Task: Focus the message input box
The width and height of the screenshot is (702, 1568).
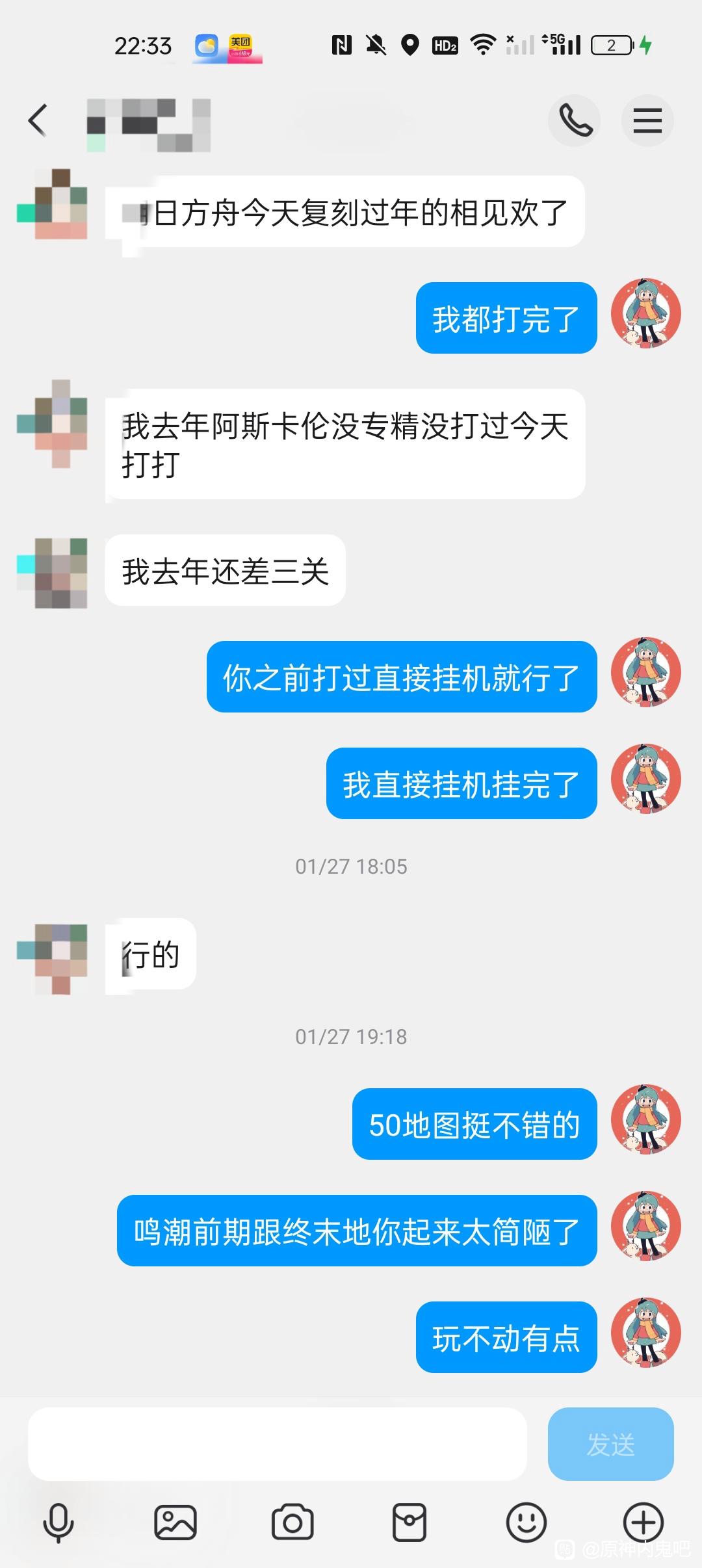Action: (278, 1444)
